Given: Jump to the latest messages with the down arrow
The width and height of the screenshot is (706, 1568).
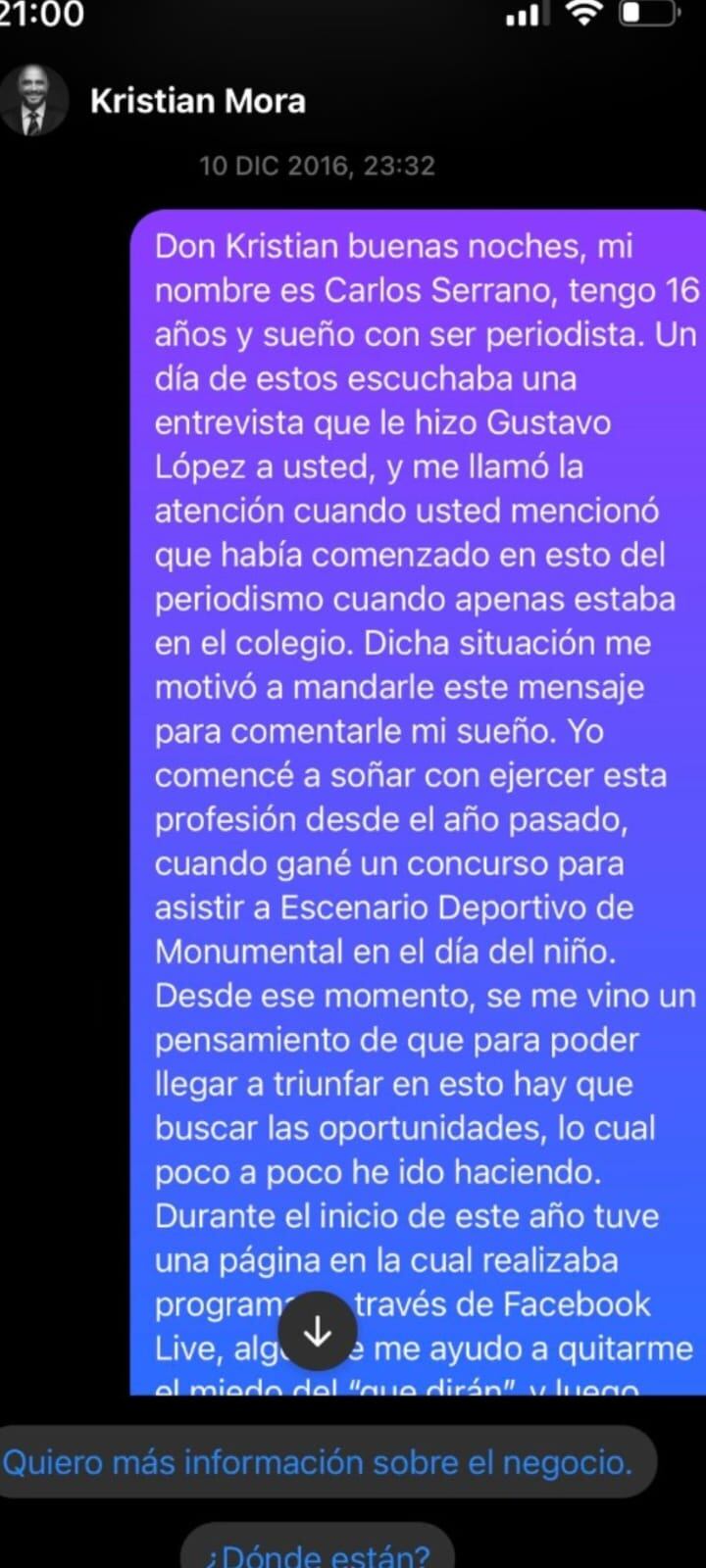Looking at the screenshot, I should pyautogui.click(x=317, y=1331).
